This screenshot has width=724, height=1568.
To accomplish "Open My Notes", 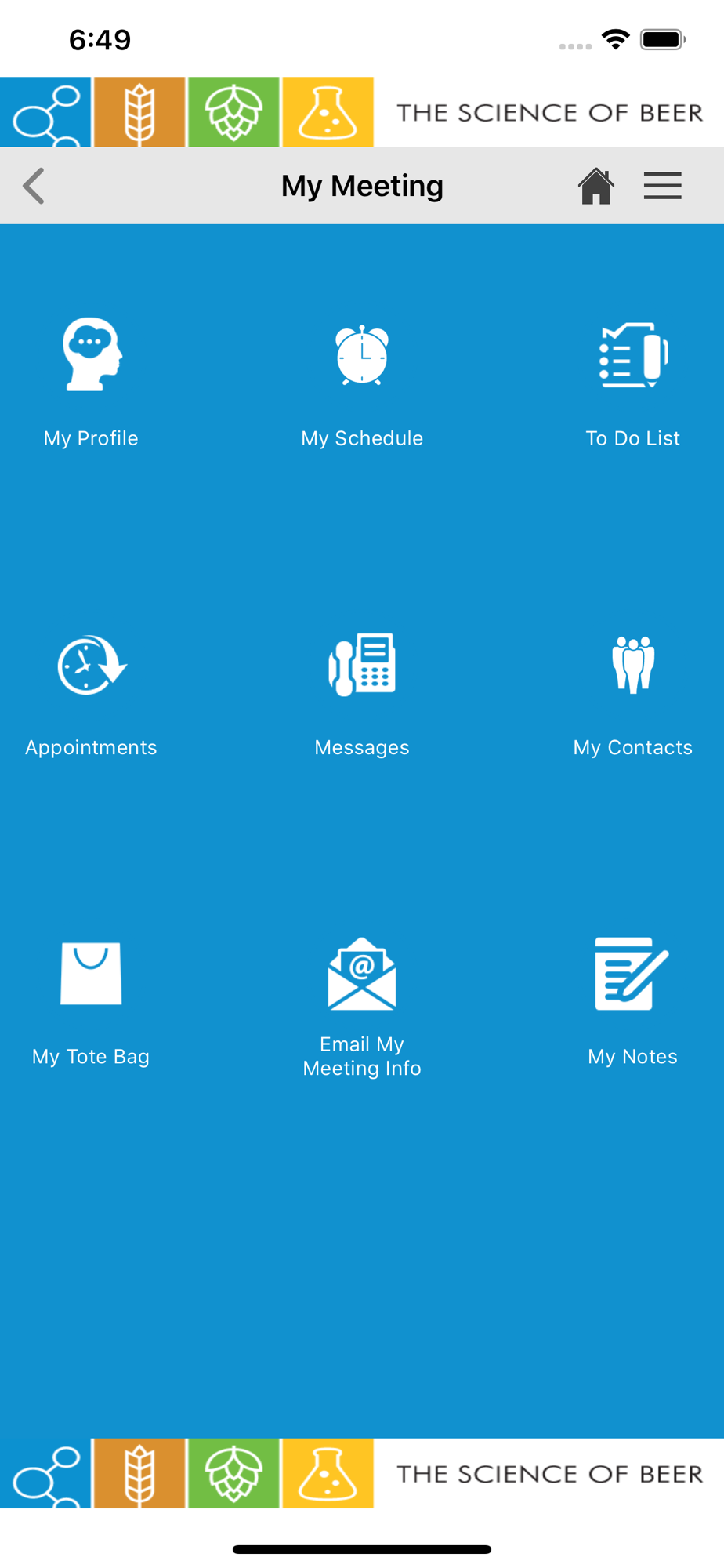I will pyautogui.click(x=633, y=1002).
